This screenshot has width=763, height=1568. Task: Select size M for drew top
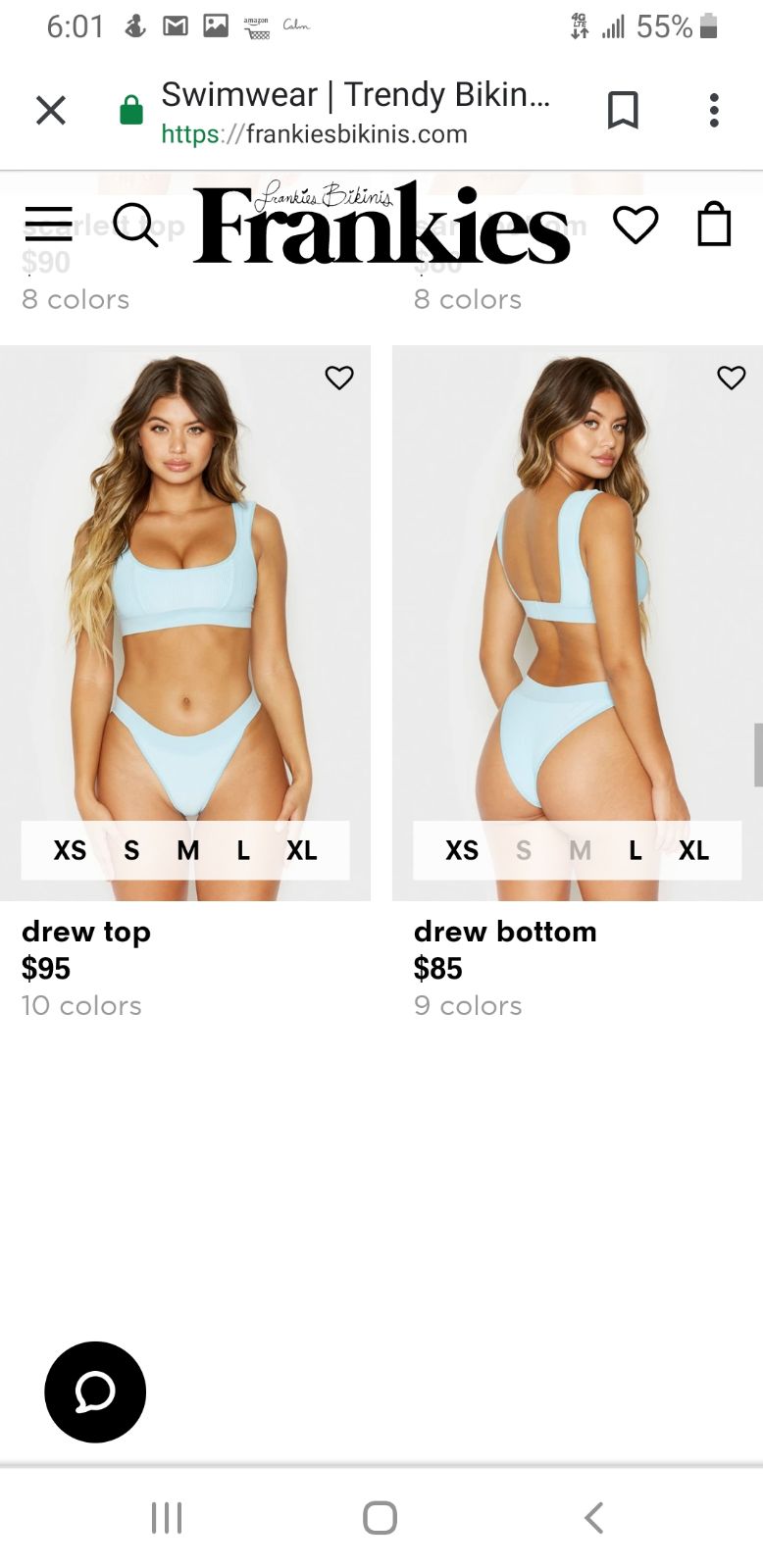[187, 850]
